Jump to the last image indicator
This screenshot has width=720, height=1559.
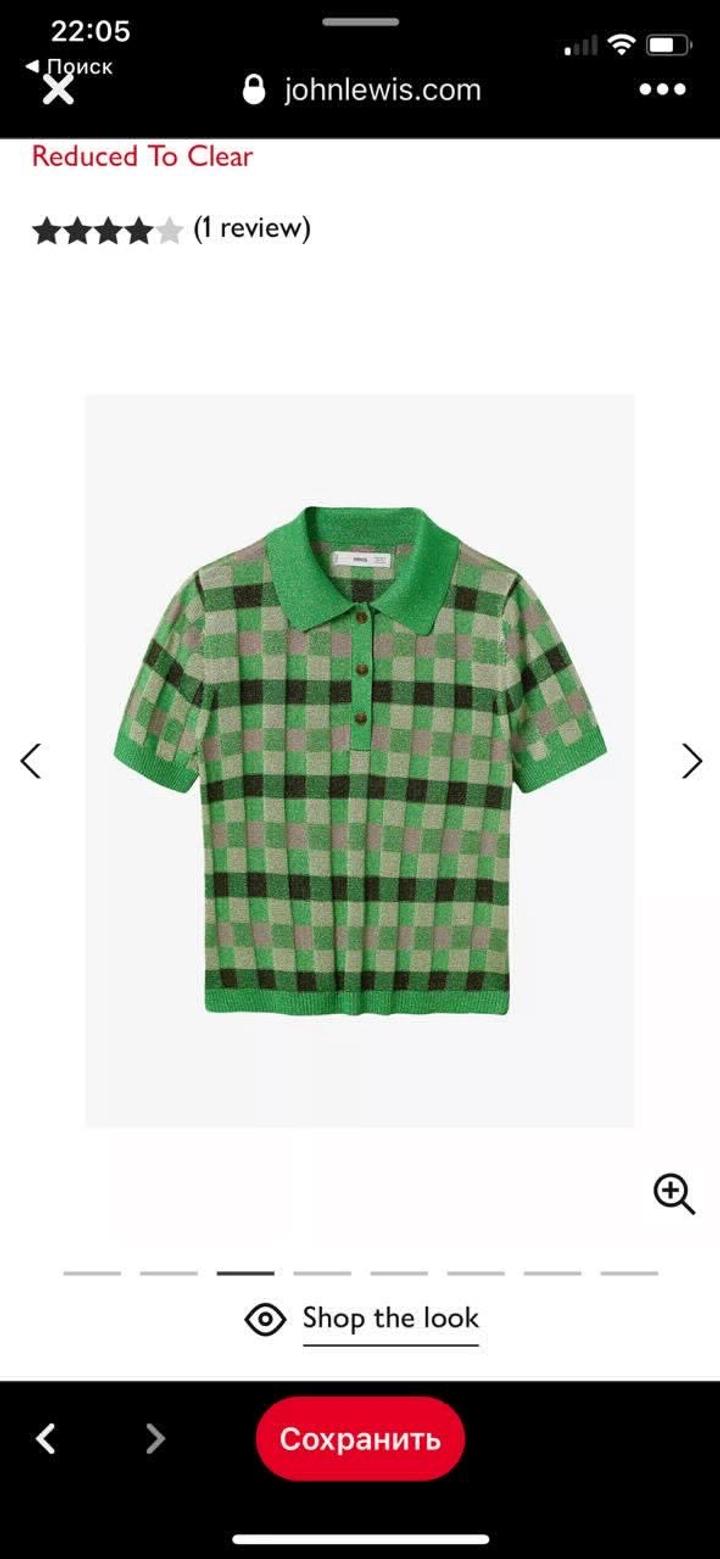(629, 1273)
